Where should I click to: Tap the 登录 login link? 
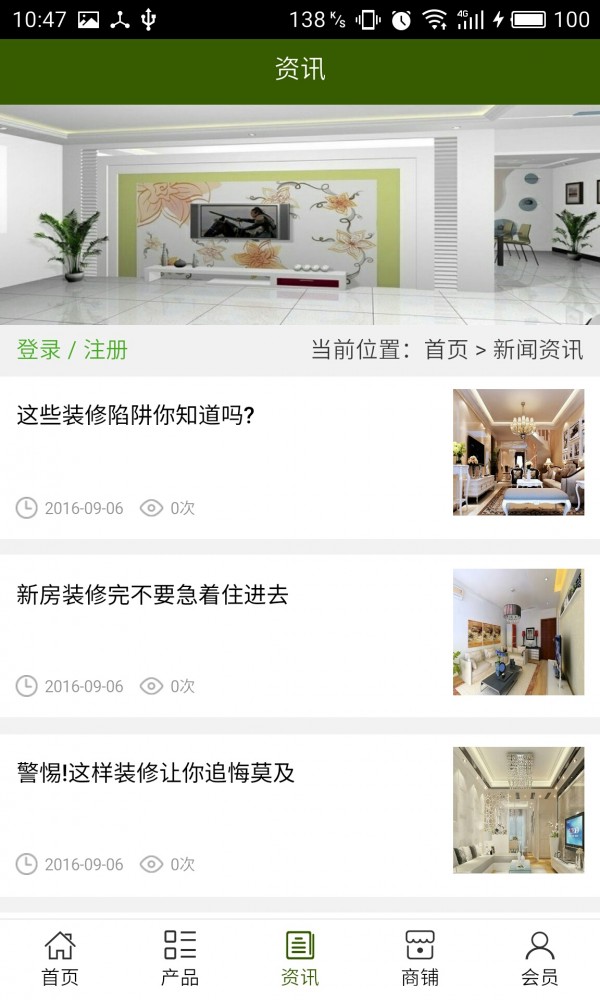(x=39, y=350)
